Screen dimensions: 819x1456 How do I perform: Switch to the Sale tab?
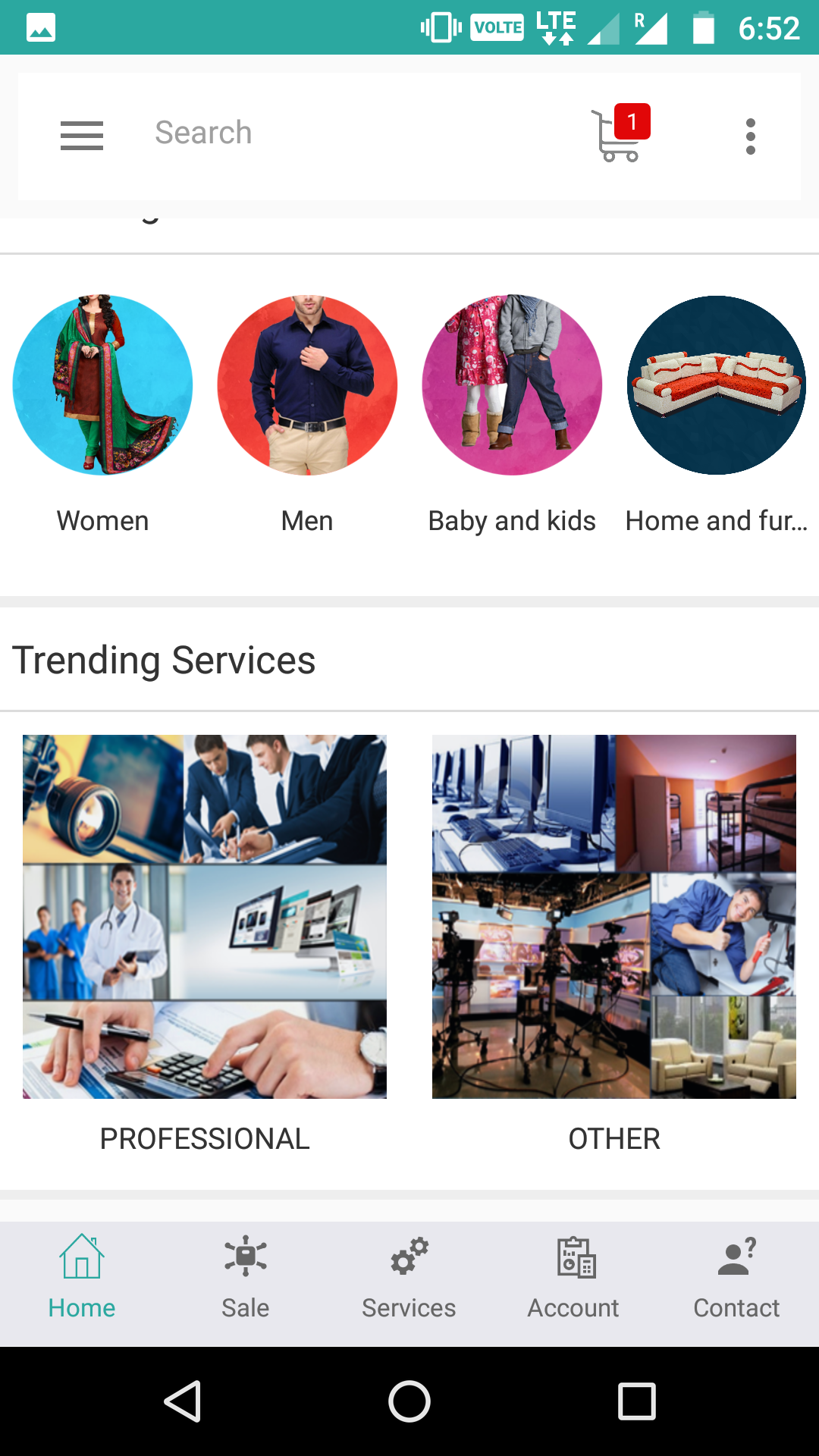coord(246,1278)
